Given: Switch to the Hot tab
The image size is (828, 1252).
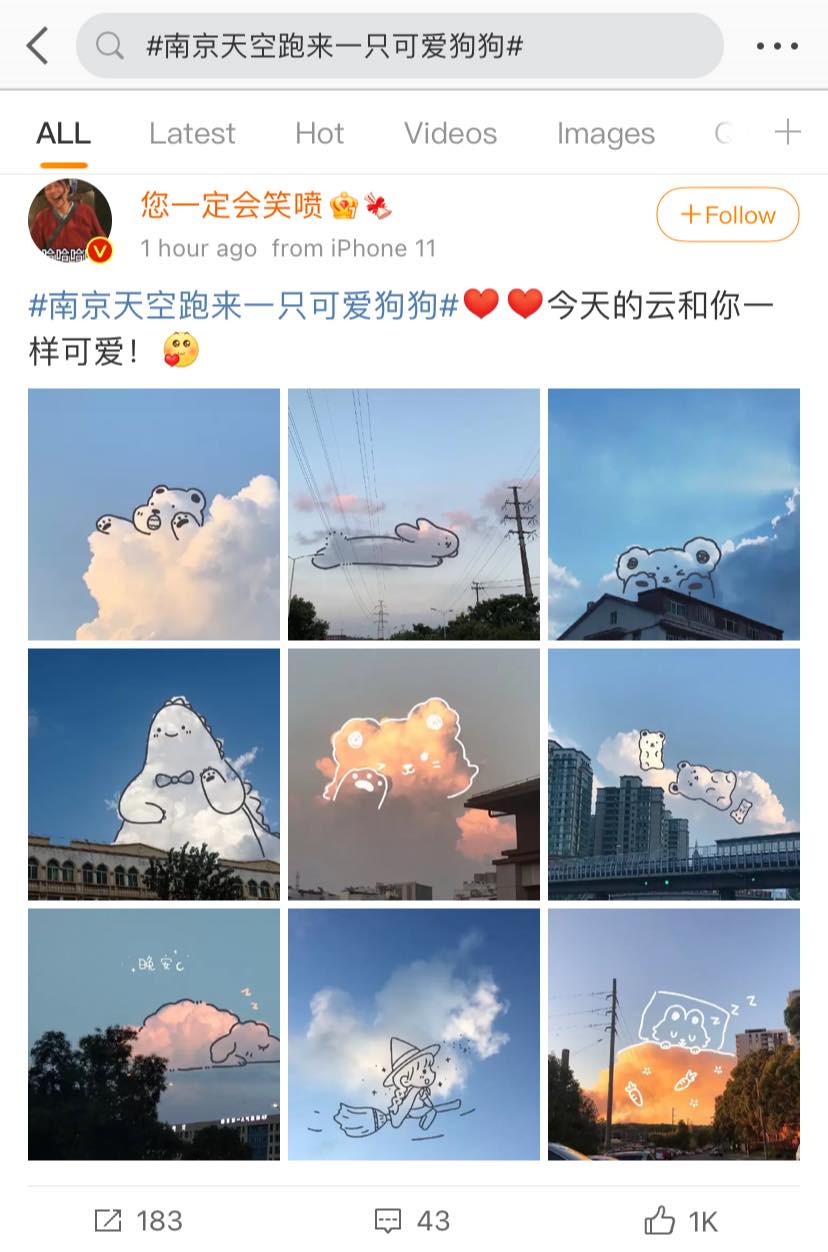Looking at the screenshot, I should point(319,133).
